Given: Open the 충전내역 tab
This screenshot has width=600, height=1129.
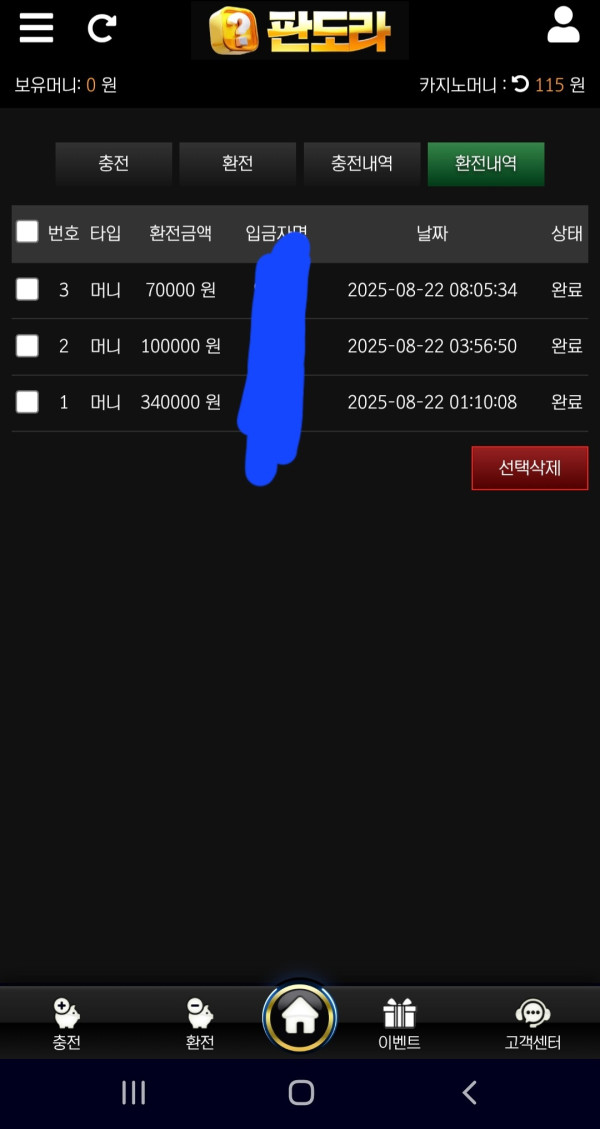Looking at the screenshot, I should coord(361,164).
